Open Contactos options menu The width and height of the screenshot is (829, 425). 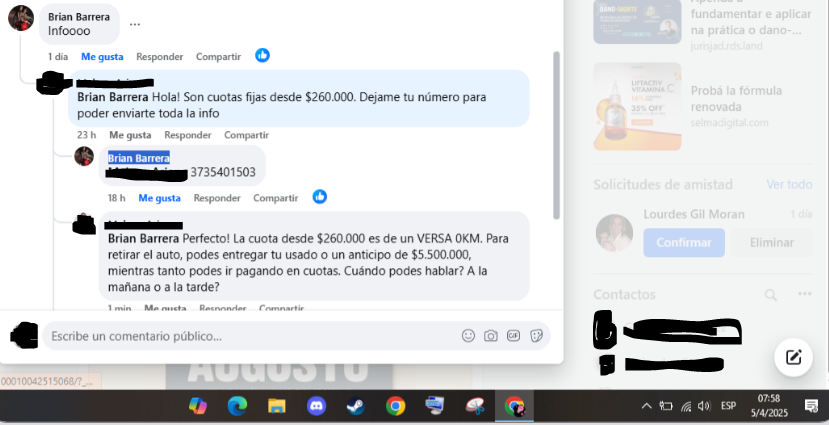(x=805, y=295)
